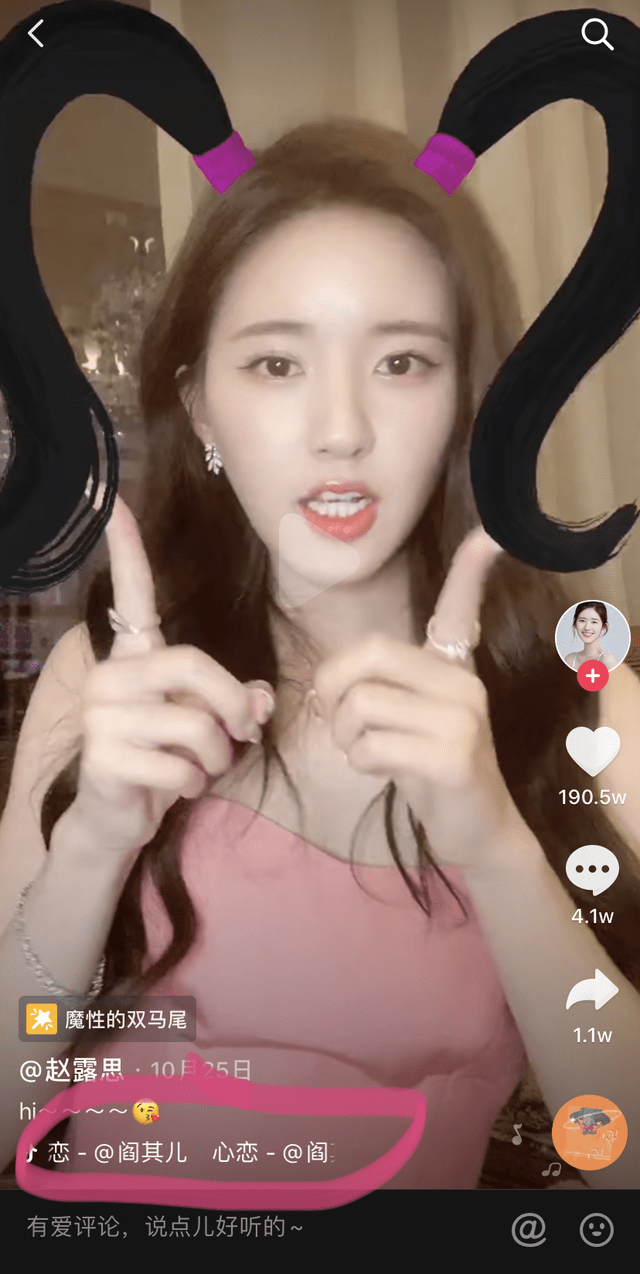
Task: Open the creator's profile avatar
Action: [592, 636]
